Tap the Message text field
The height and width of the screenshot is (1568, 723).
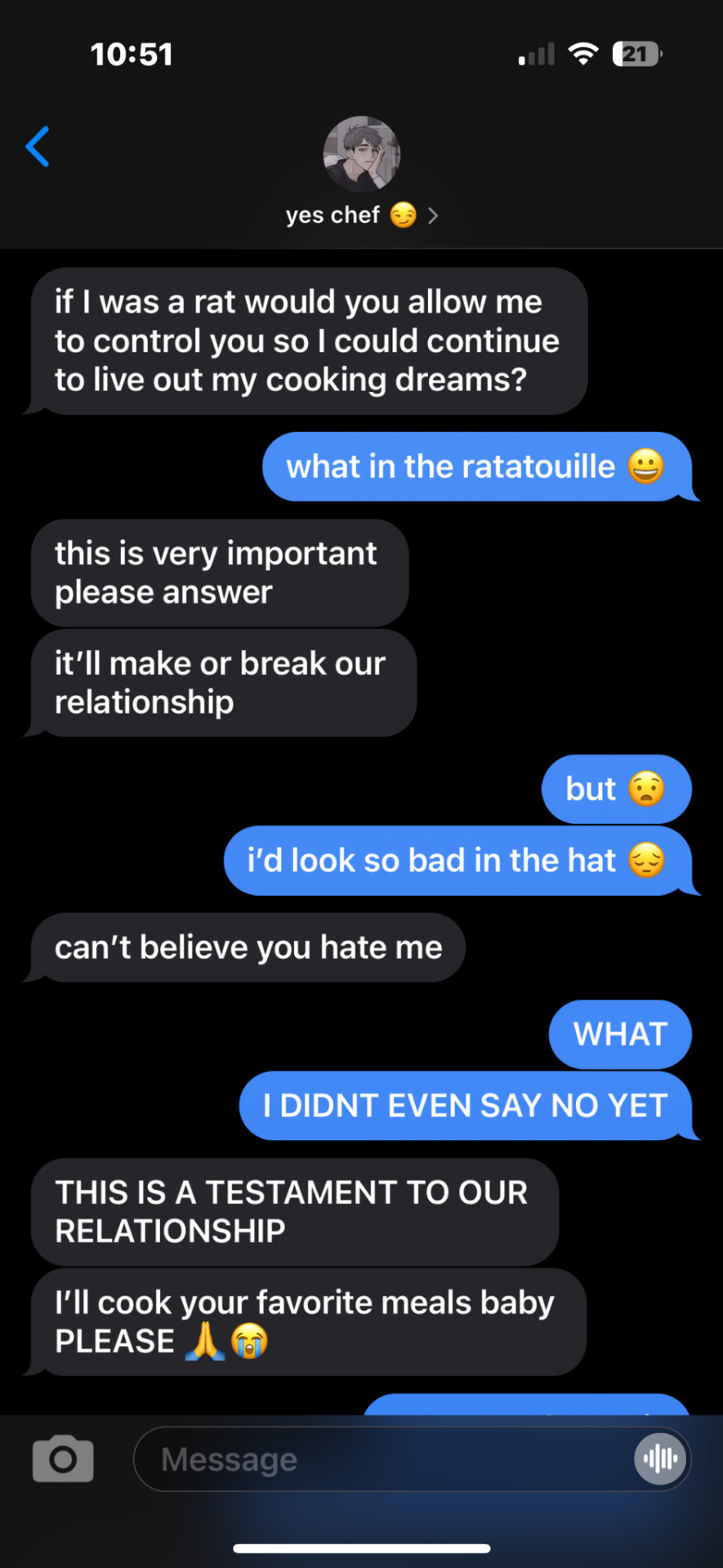384,1459
